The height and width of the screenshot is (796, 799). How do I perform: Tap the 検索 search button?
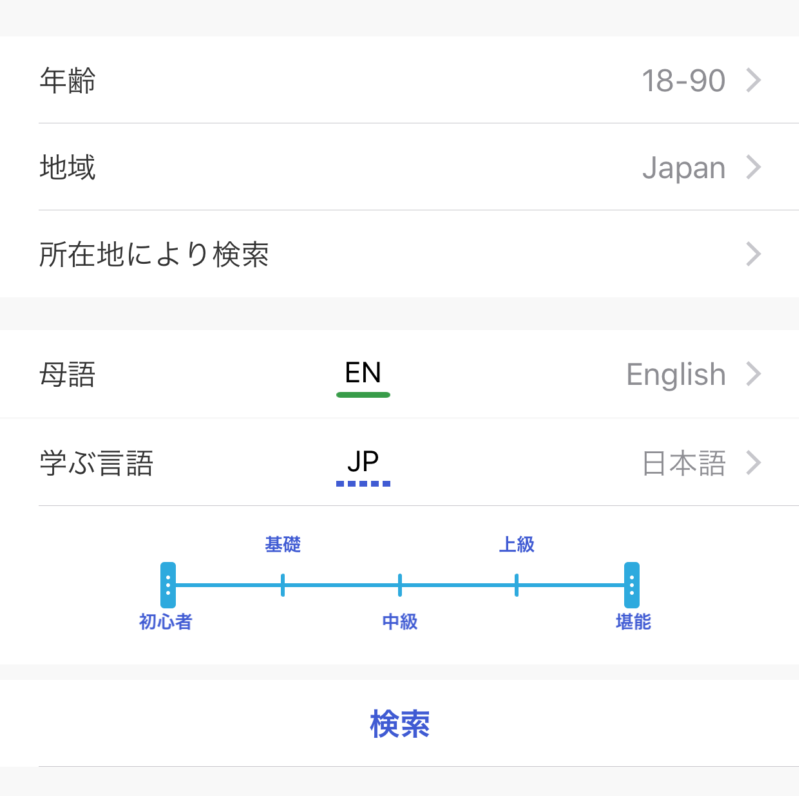[400, 723]
